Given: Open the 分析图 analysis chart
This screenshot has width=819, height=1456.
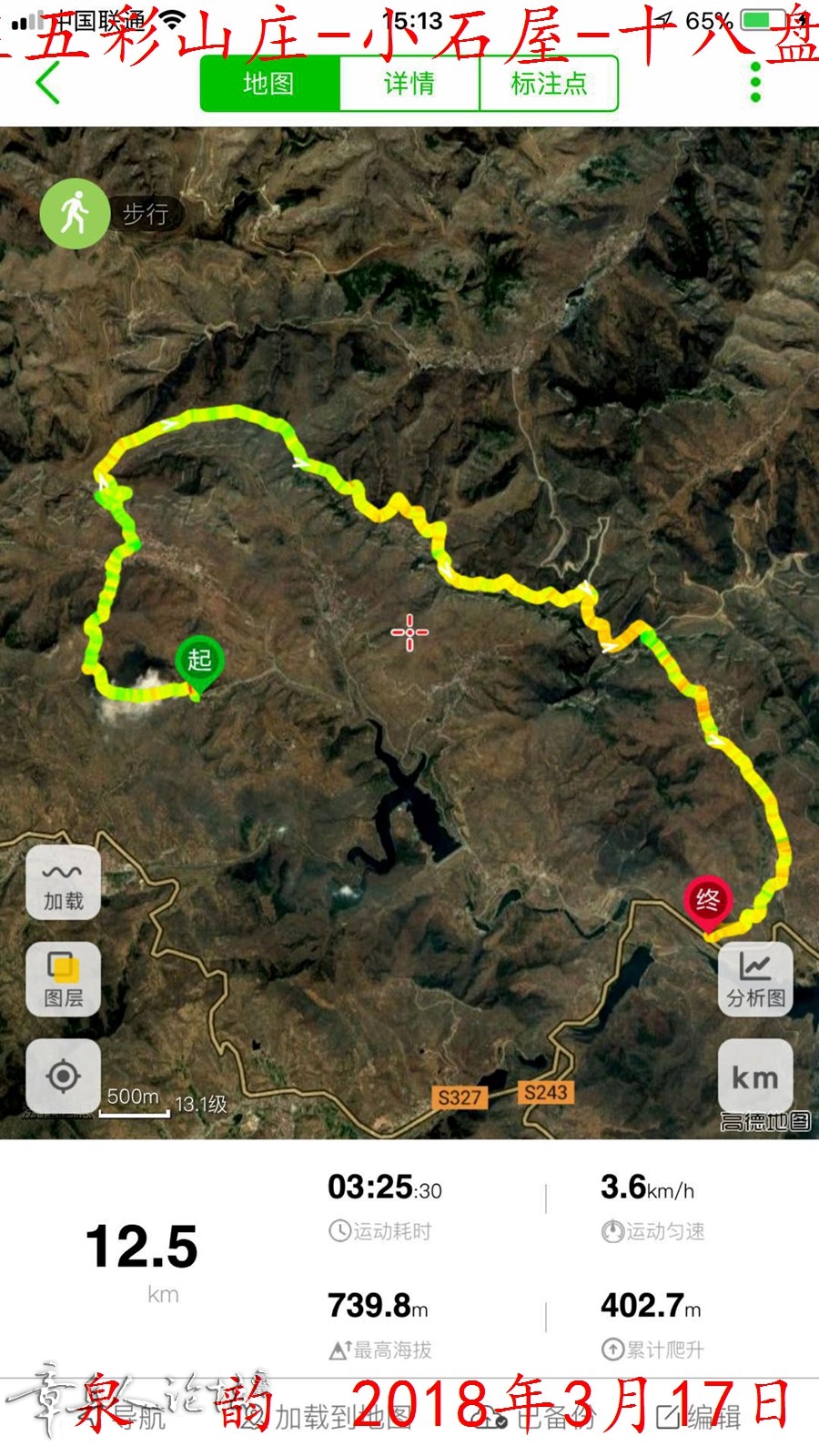Looking at the screenshot, I should [755, 980].
